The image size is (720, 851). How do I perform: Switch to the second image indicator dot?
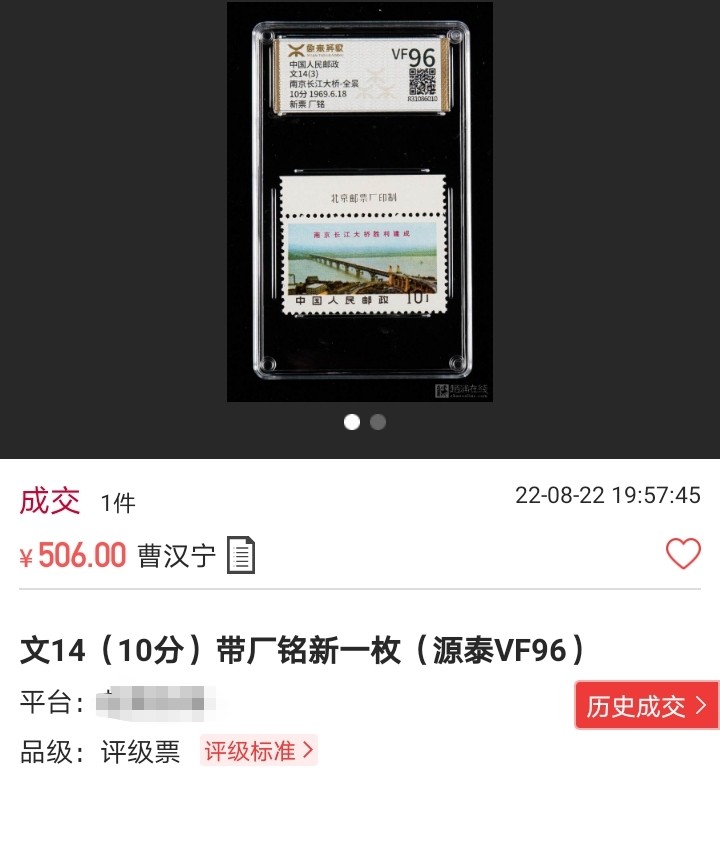pyautogui.click(x=378, y=422)
